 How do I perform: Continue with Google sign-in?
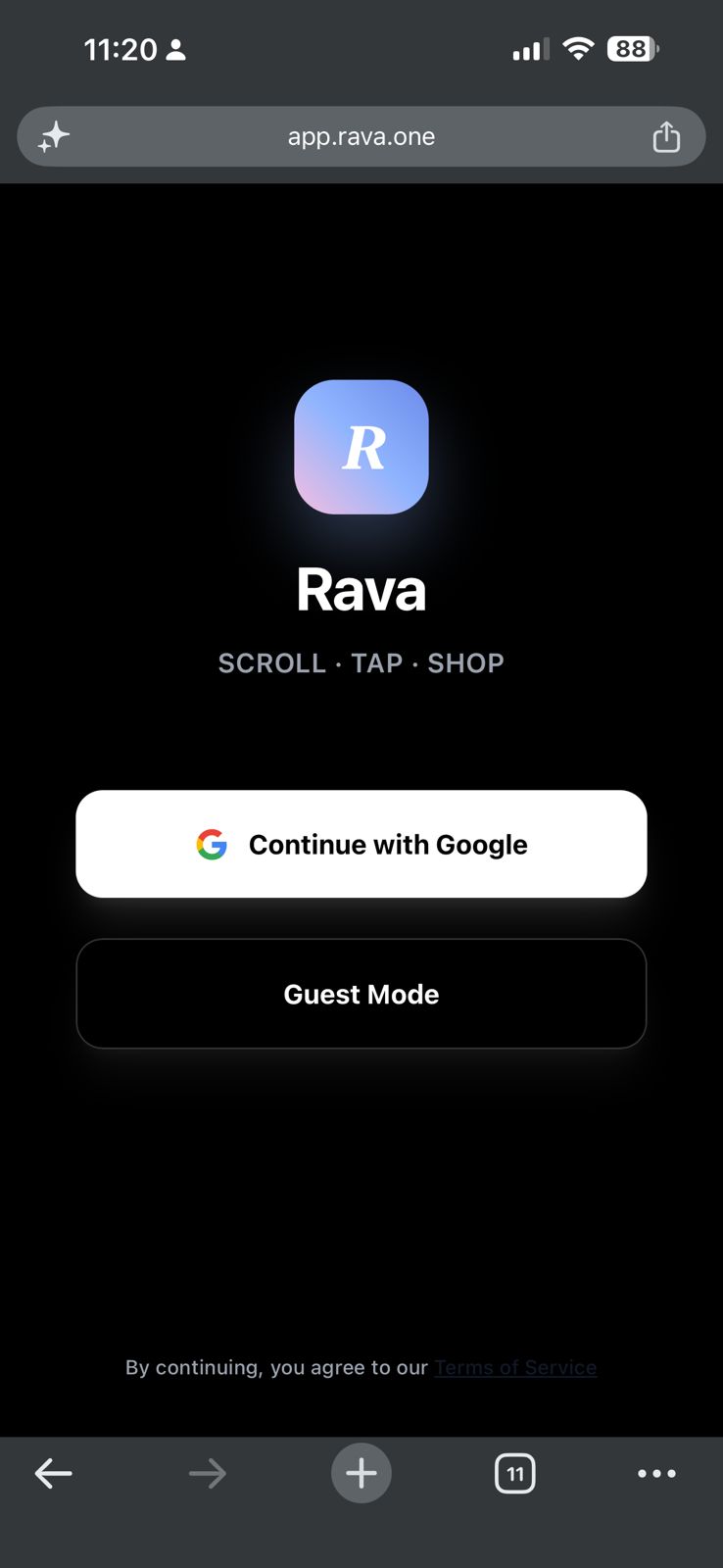(361, 844)
